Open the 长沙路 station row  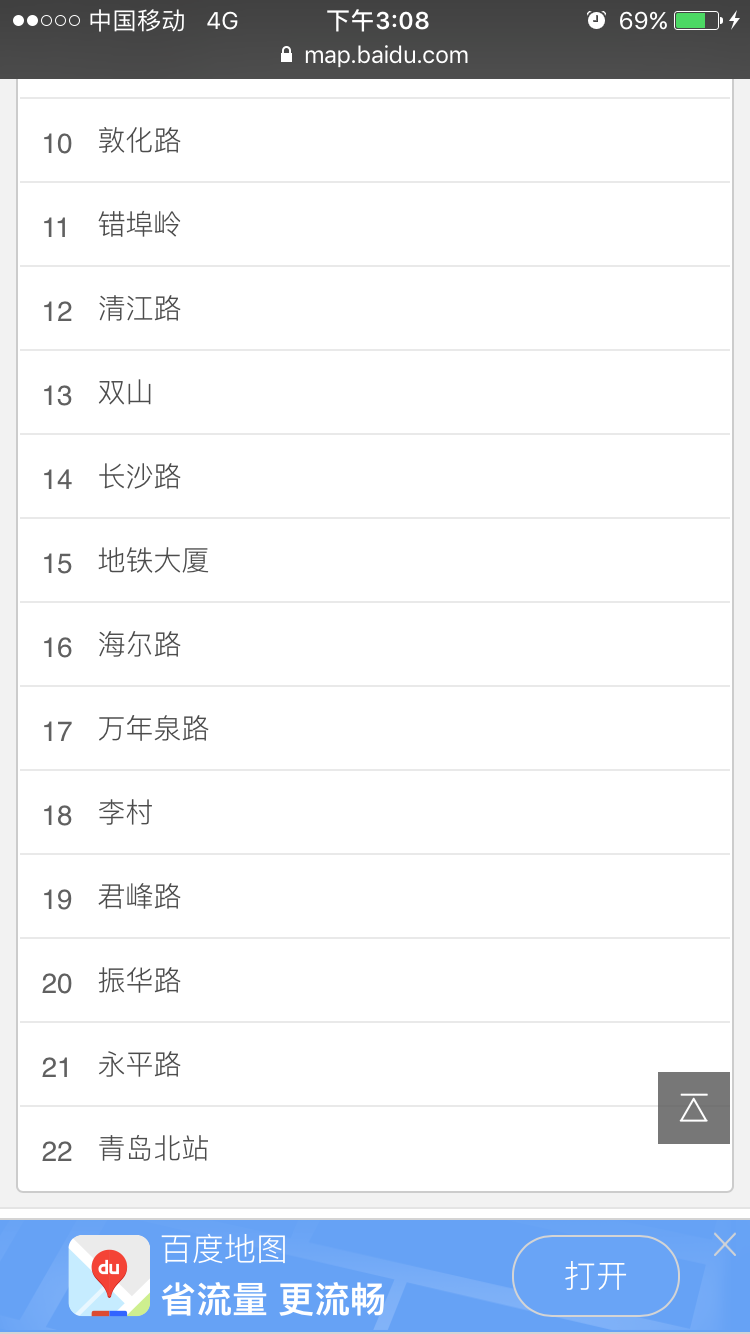pos(375,477)
